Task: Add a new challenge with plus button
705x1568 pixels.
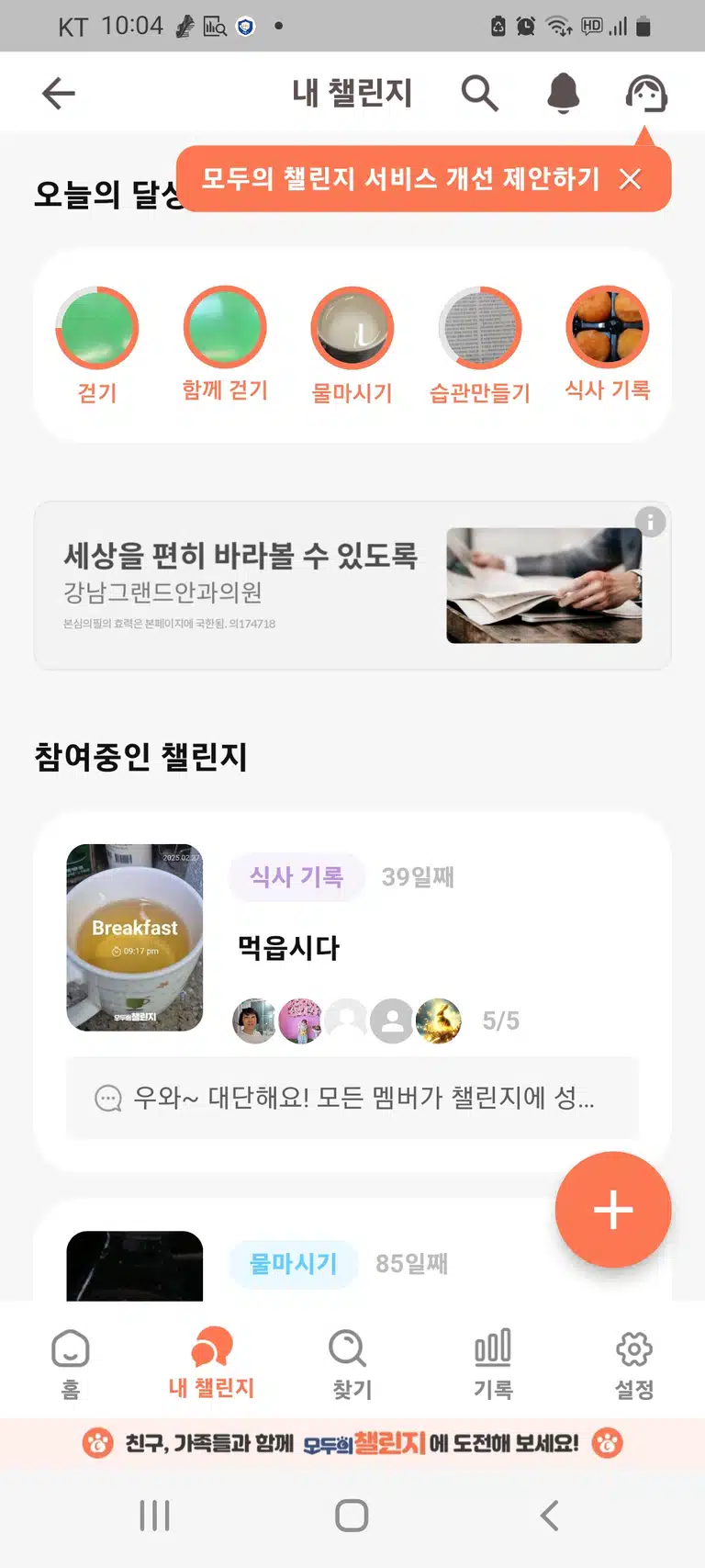Action: click(613, 1210)
